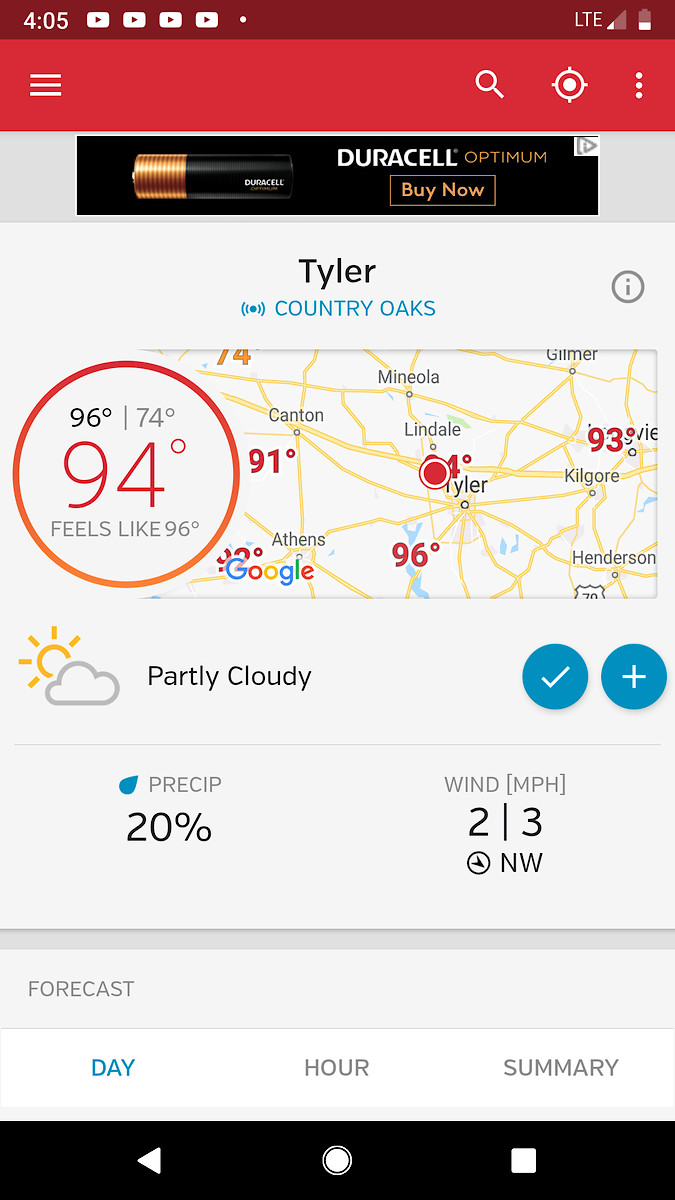
Task: Open the AdChoices icon on the banner
Action: click(x=587, y=146)
